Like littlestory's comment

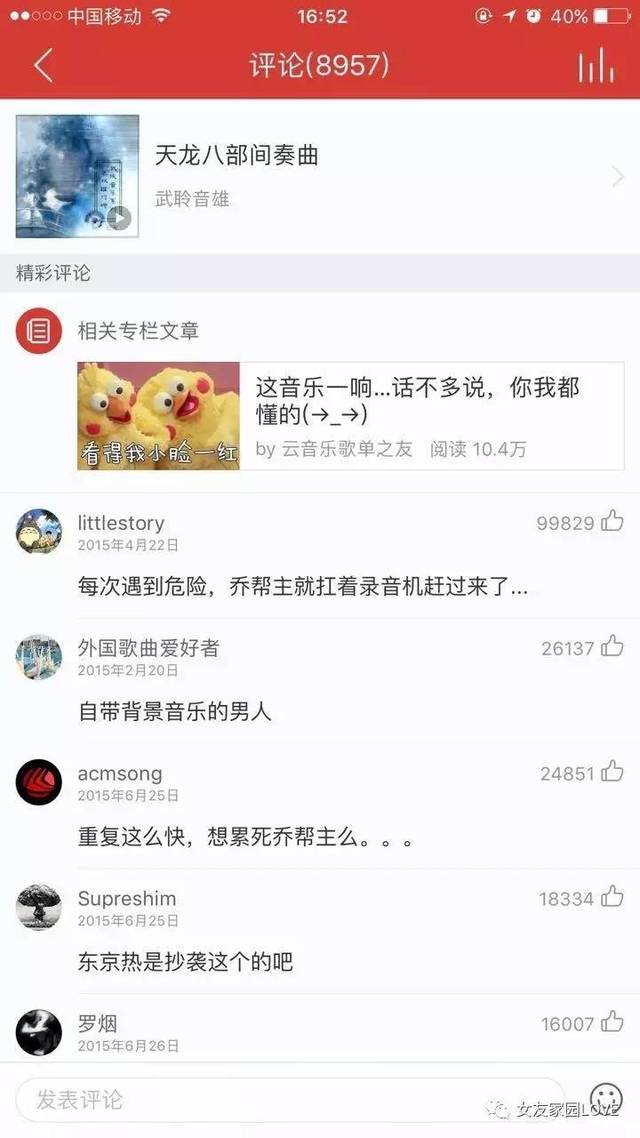tap(612, 520)
